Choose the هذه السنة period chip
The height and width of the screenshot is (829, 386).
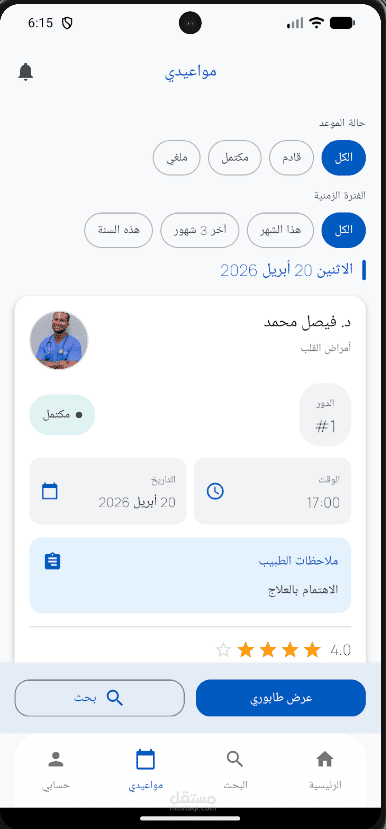(118, 230)
